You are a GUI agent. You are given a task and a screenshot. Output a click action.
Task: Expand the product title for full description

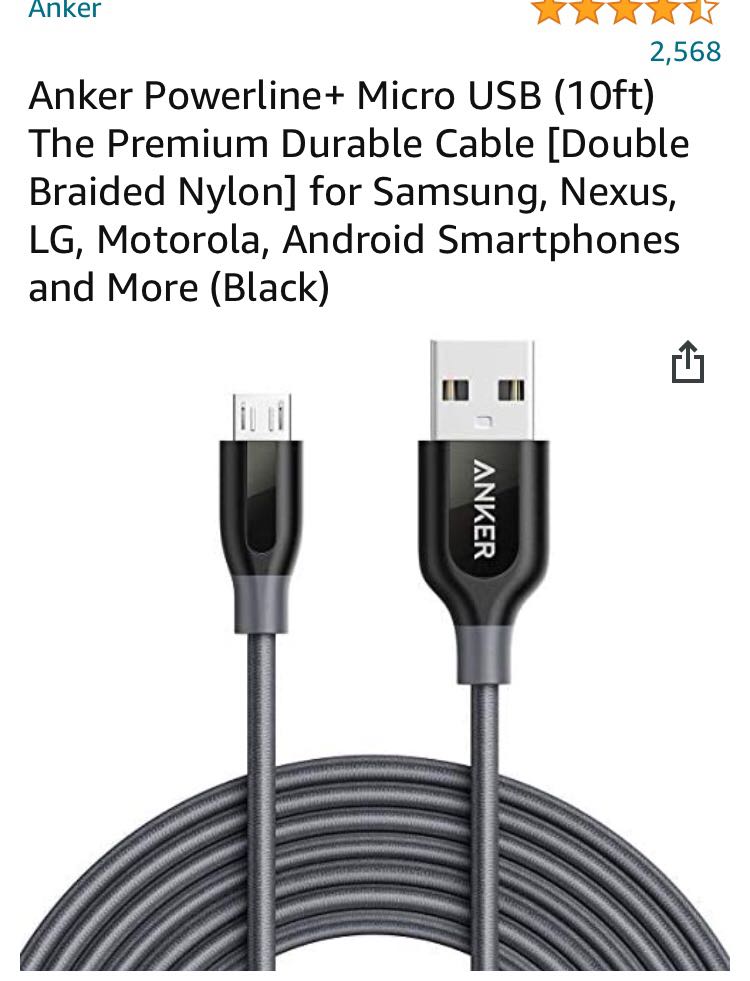click(360, 190)
